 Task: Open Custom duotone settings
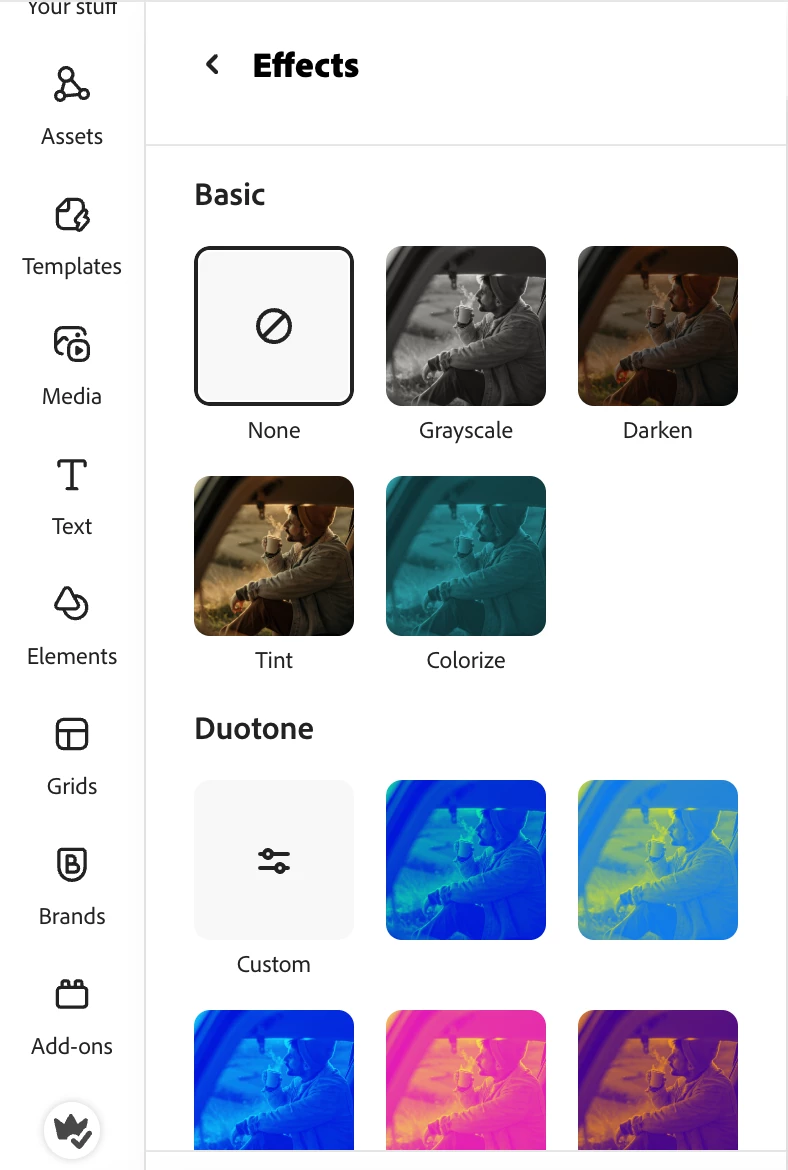(x=274, y=860)
